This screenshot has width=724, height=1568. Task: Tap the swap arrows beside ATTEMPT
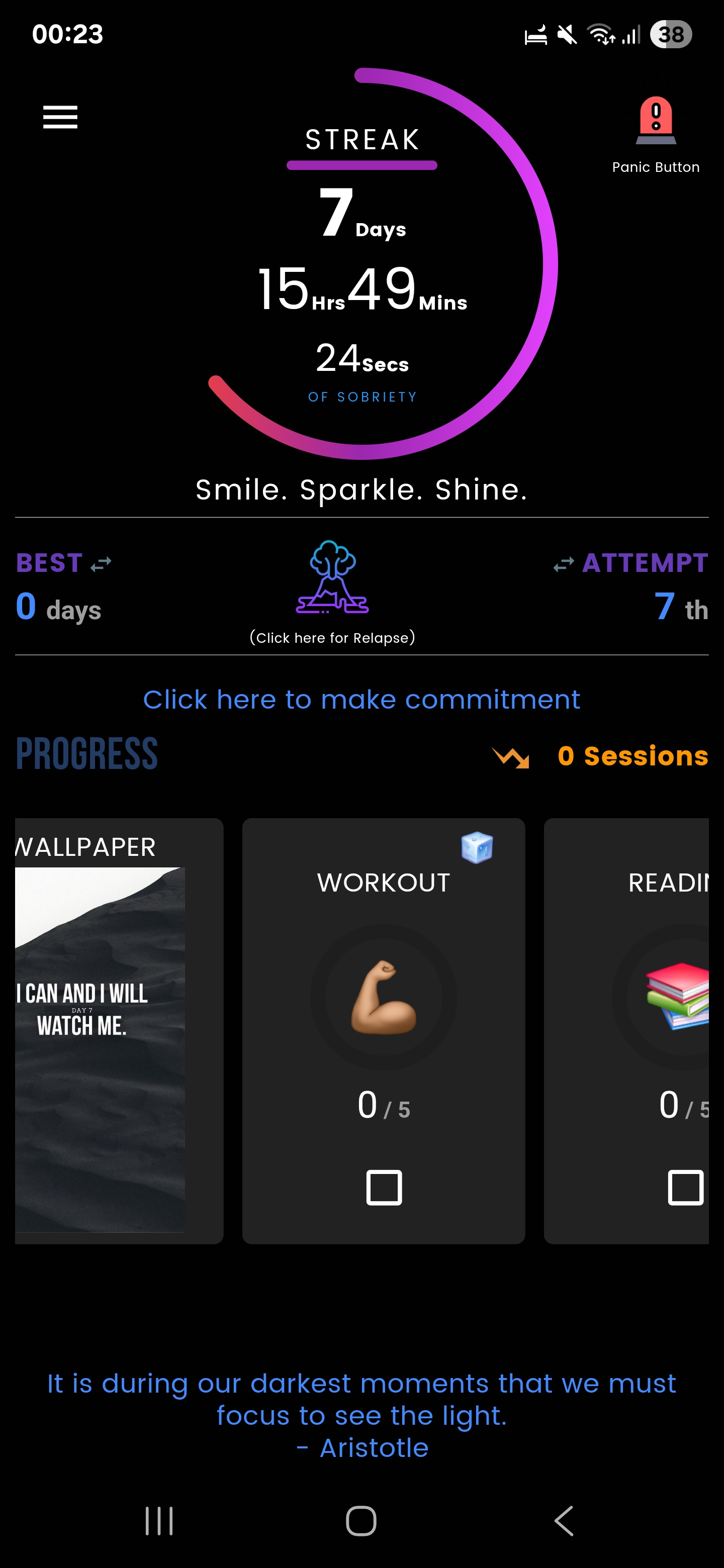[x=563, y=564]
